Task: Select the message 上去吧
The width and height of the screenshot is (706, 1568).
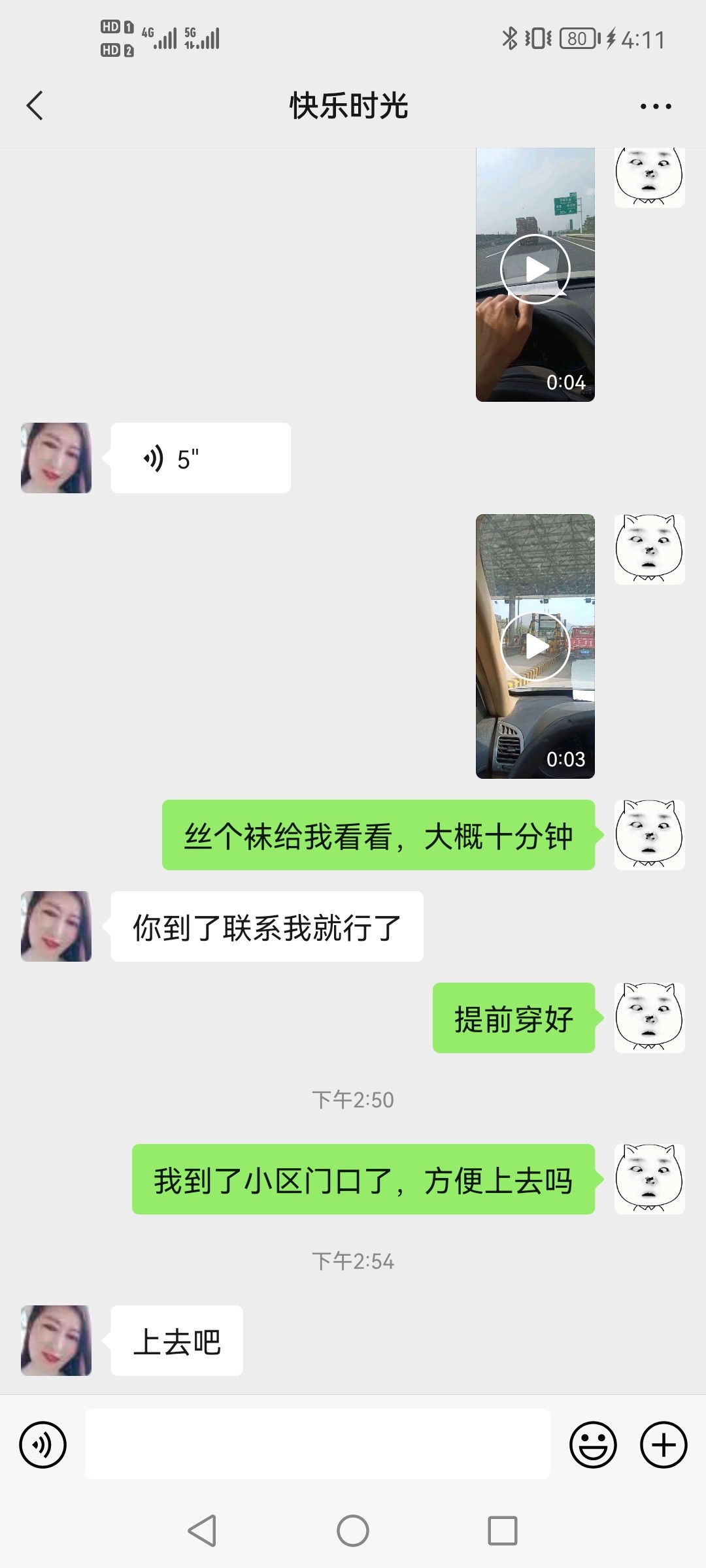Action: tap(175, 1339)
